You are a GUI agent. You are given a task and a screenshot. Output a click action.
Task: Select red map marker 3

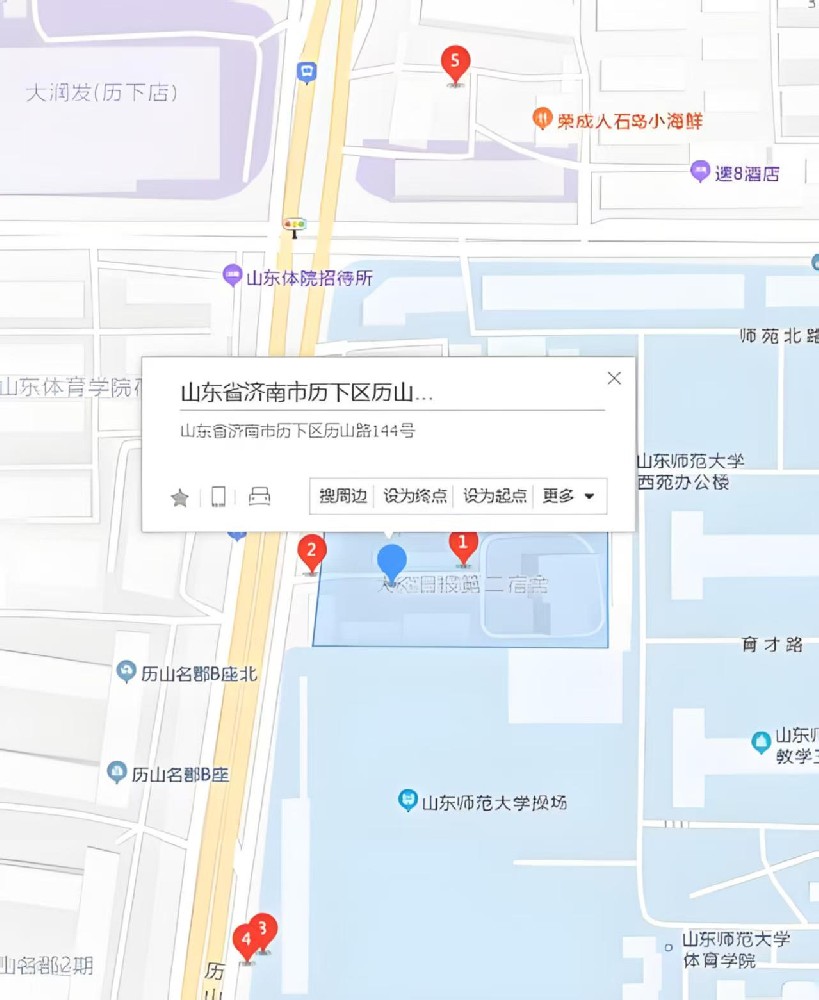(x=263, y=929)
